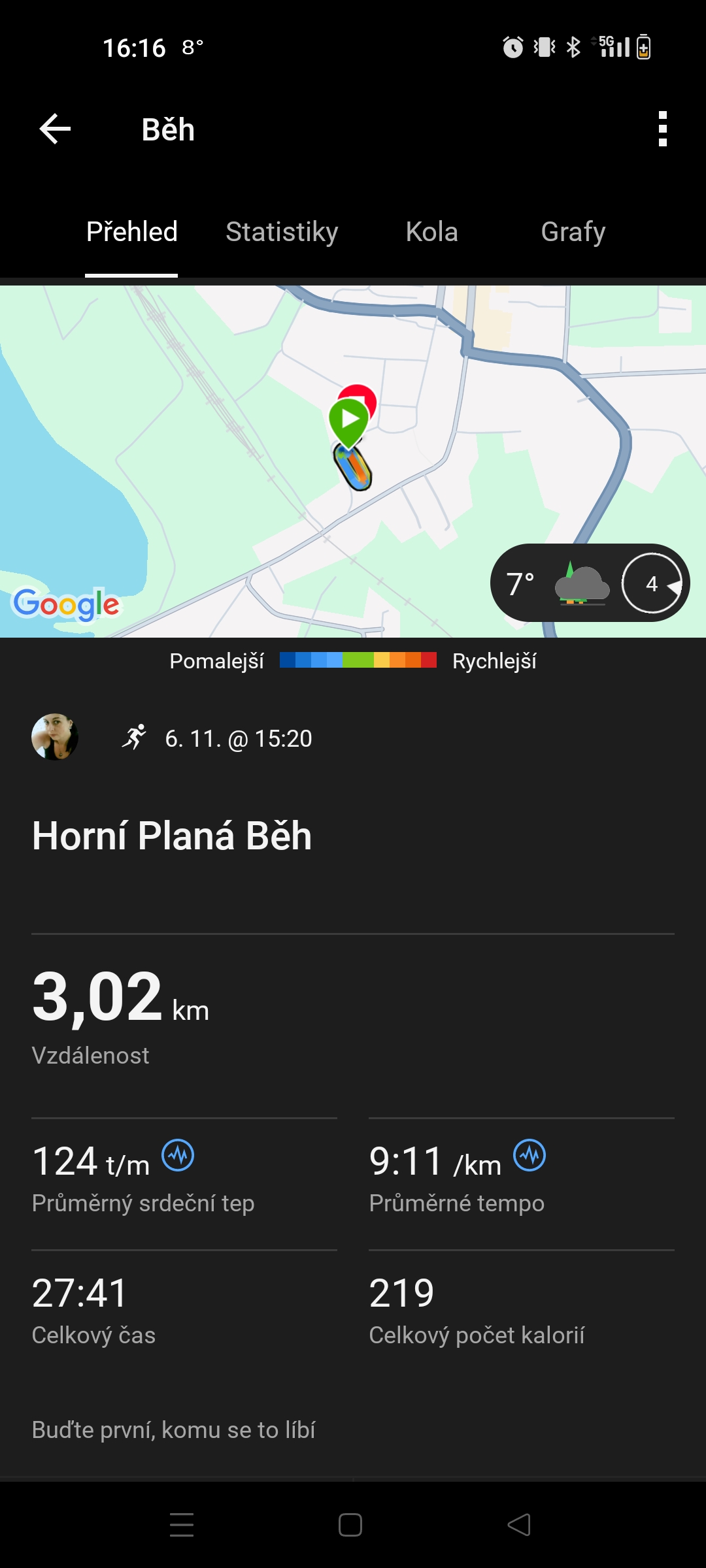706x1568 pixels.
Task: Tap the info icon beside 9:11 /km
Action: click(529, 1155)
